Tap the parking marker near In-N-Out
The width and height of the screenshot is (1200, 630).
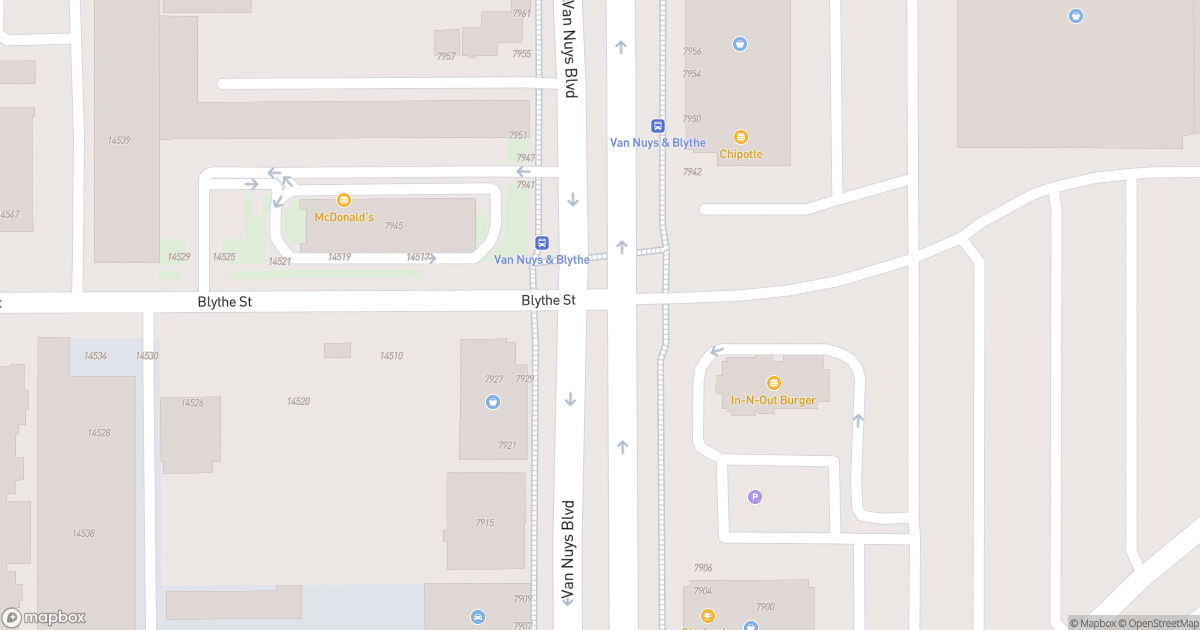click(x=755, y=497)
